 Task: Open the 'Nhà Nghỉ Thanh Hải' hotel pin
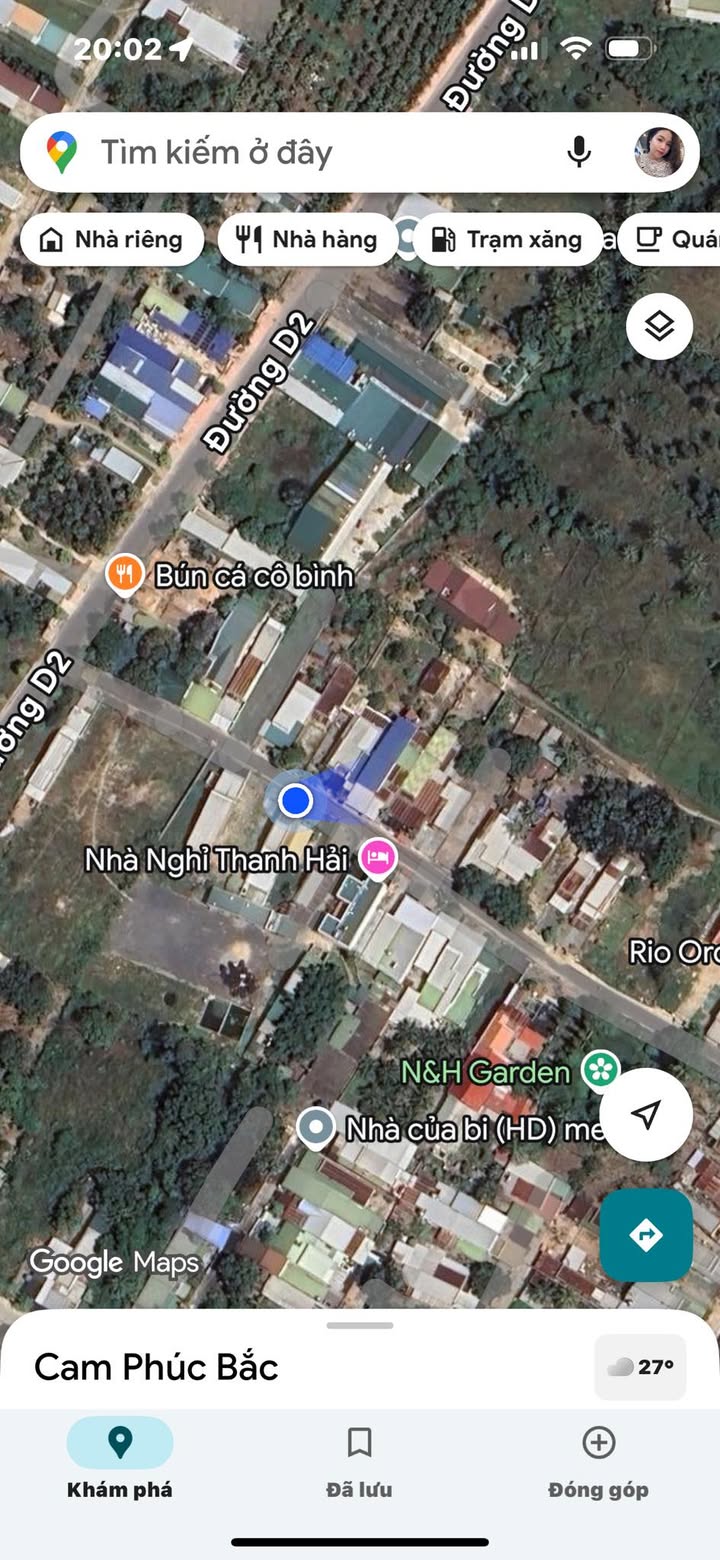378,858
